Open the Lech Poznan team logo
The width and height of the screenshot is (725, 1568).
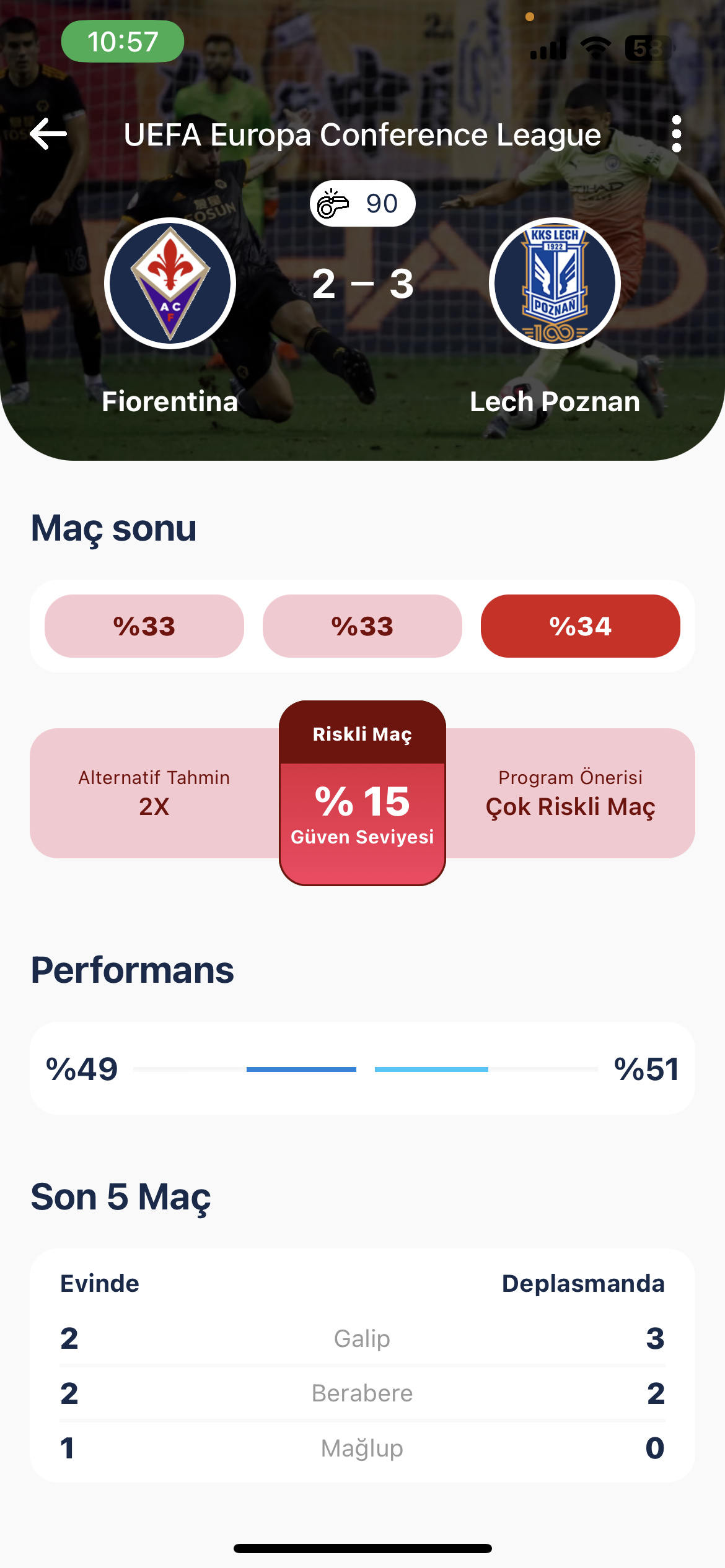pos(555,284)
